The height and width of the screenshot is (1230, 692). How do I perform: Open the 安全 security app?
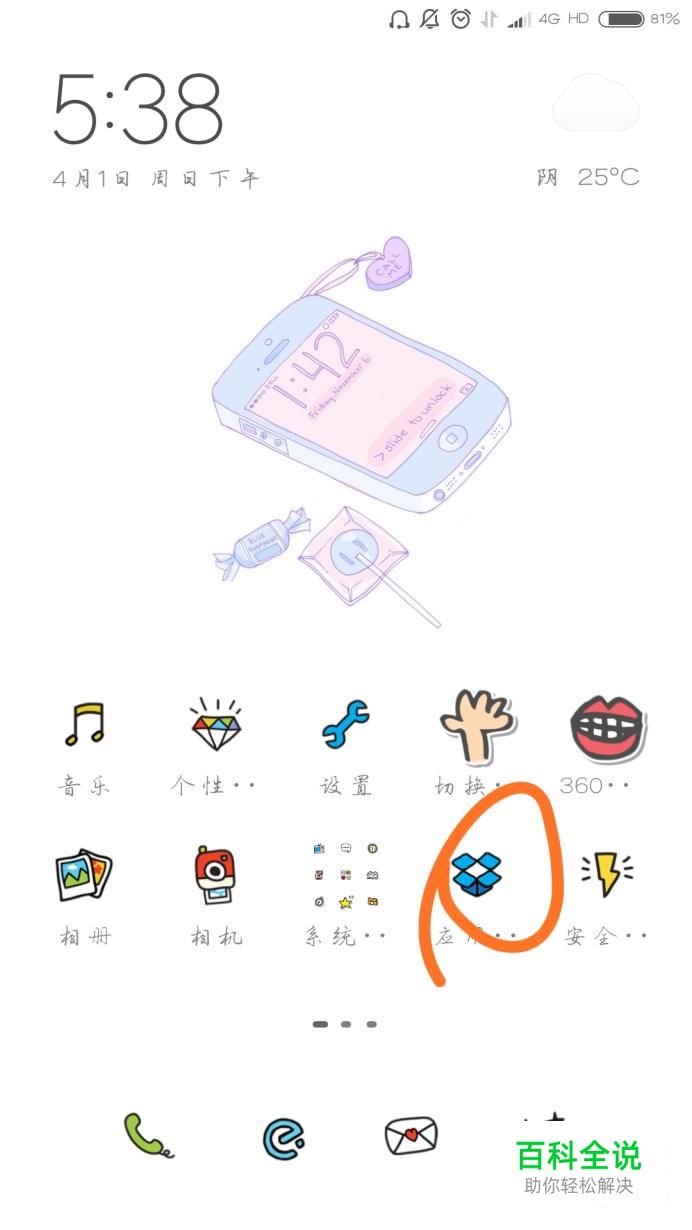pos(606,875)
